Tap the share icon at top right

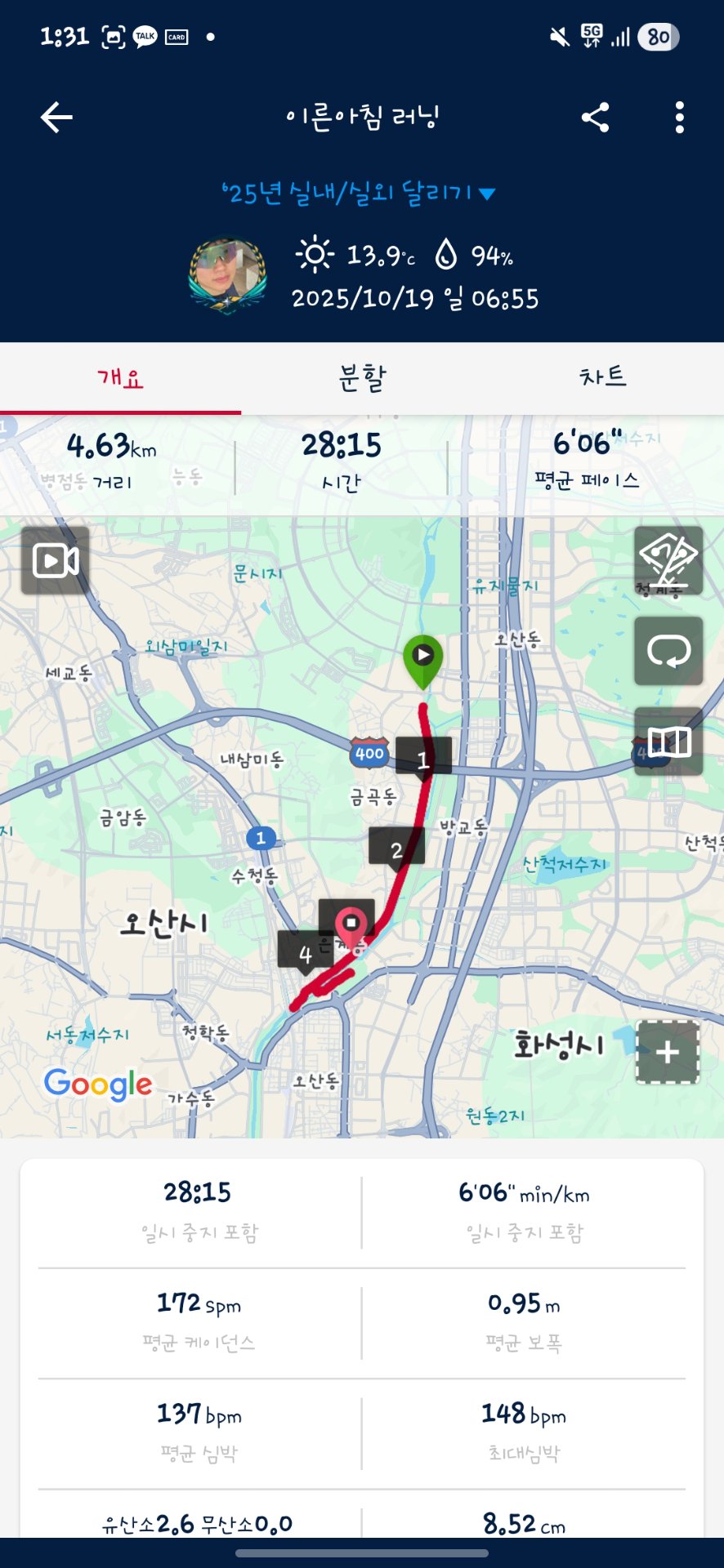click(595, 116)
